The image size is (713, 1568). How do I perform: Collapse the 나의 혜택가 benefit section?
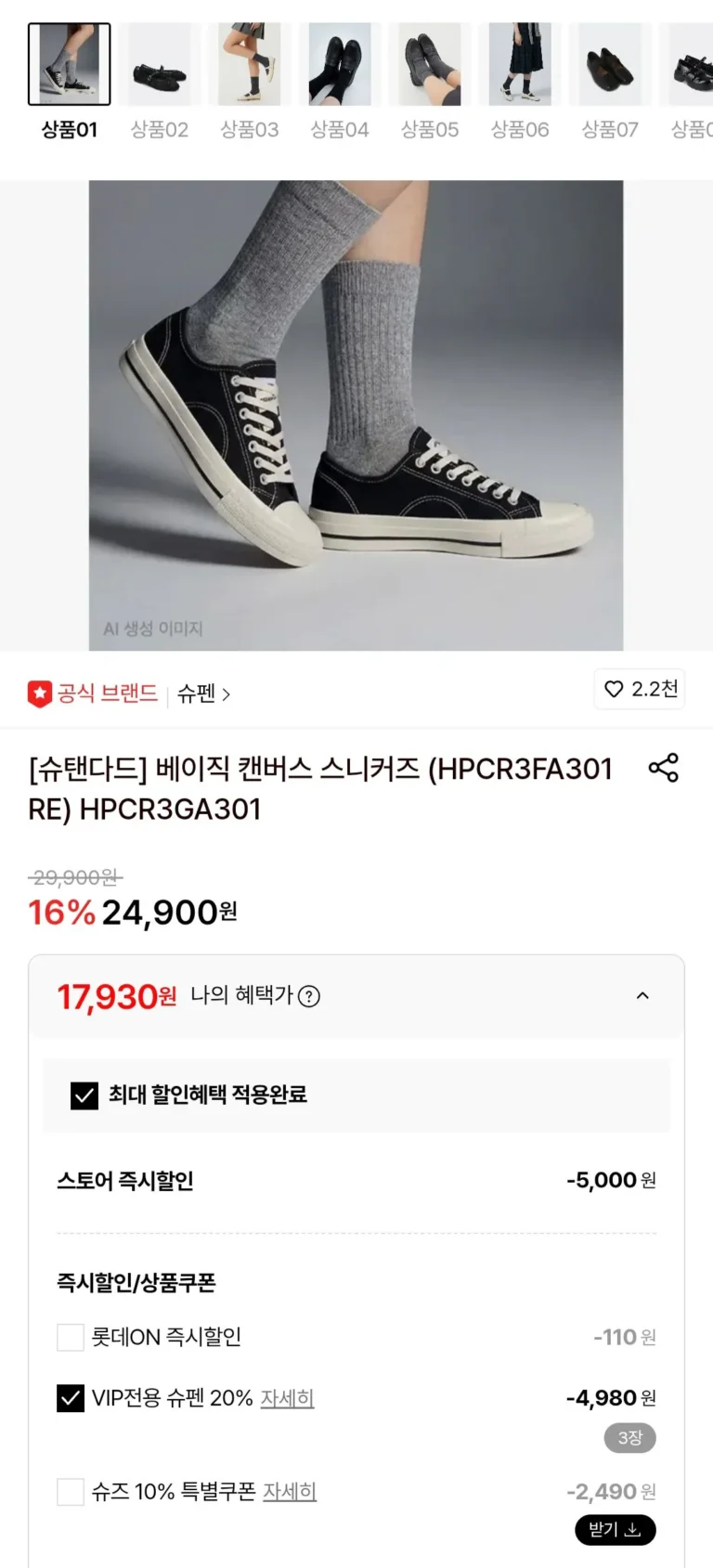pos(642,996)
